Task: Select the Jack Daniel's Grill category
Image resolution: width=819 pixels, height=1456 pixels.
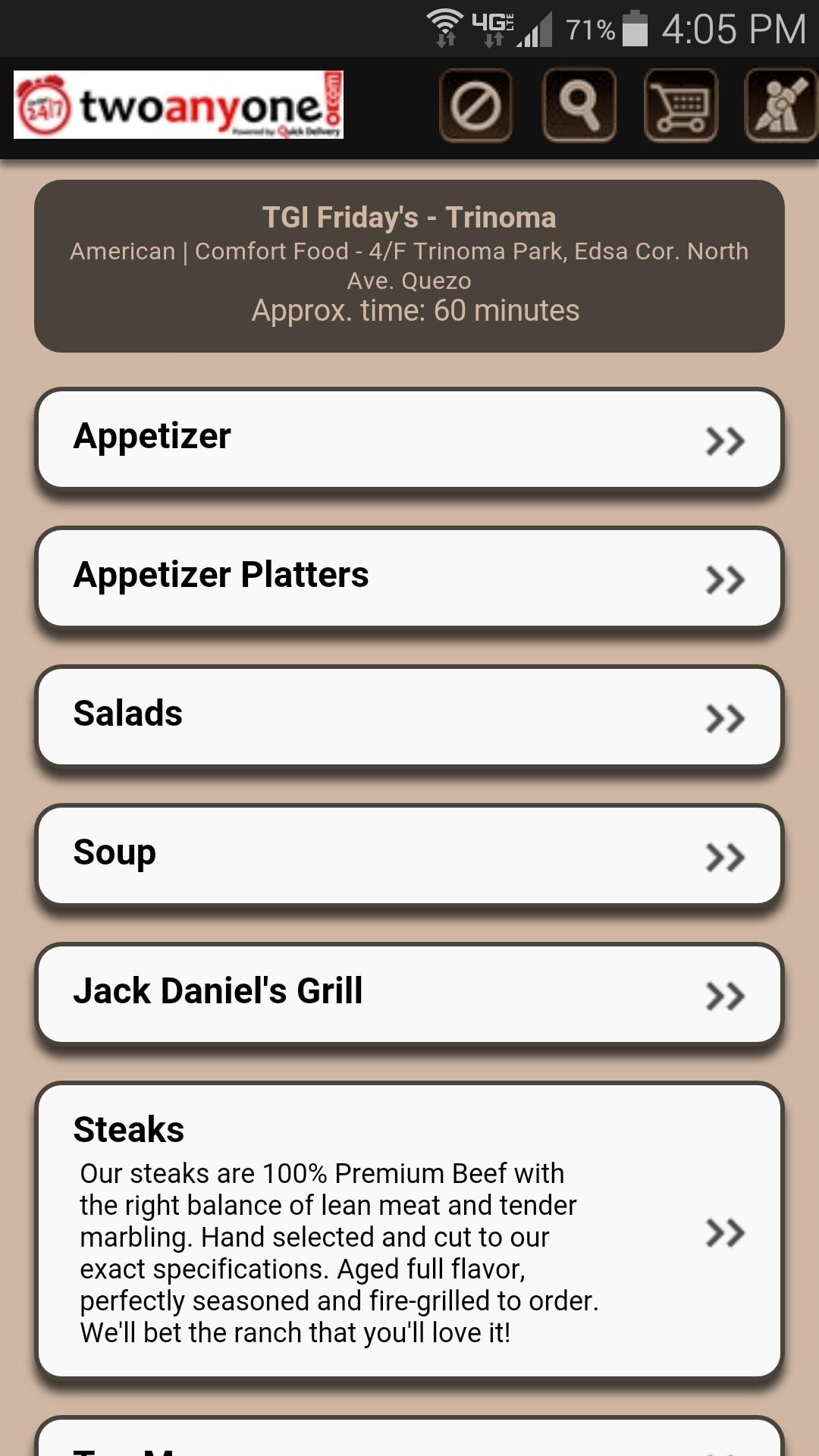Action: [x=303, y=993]
